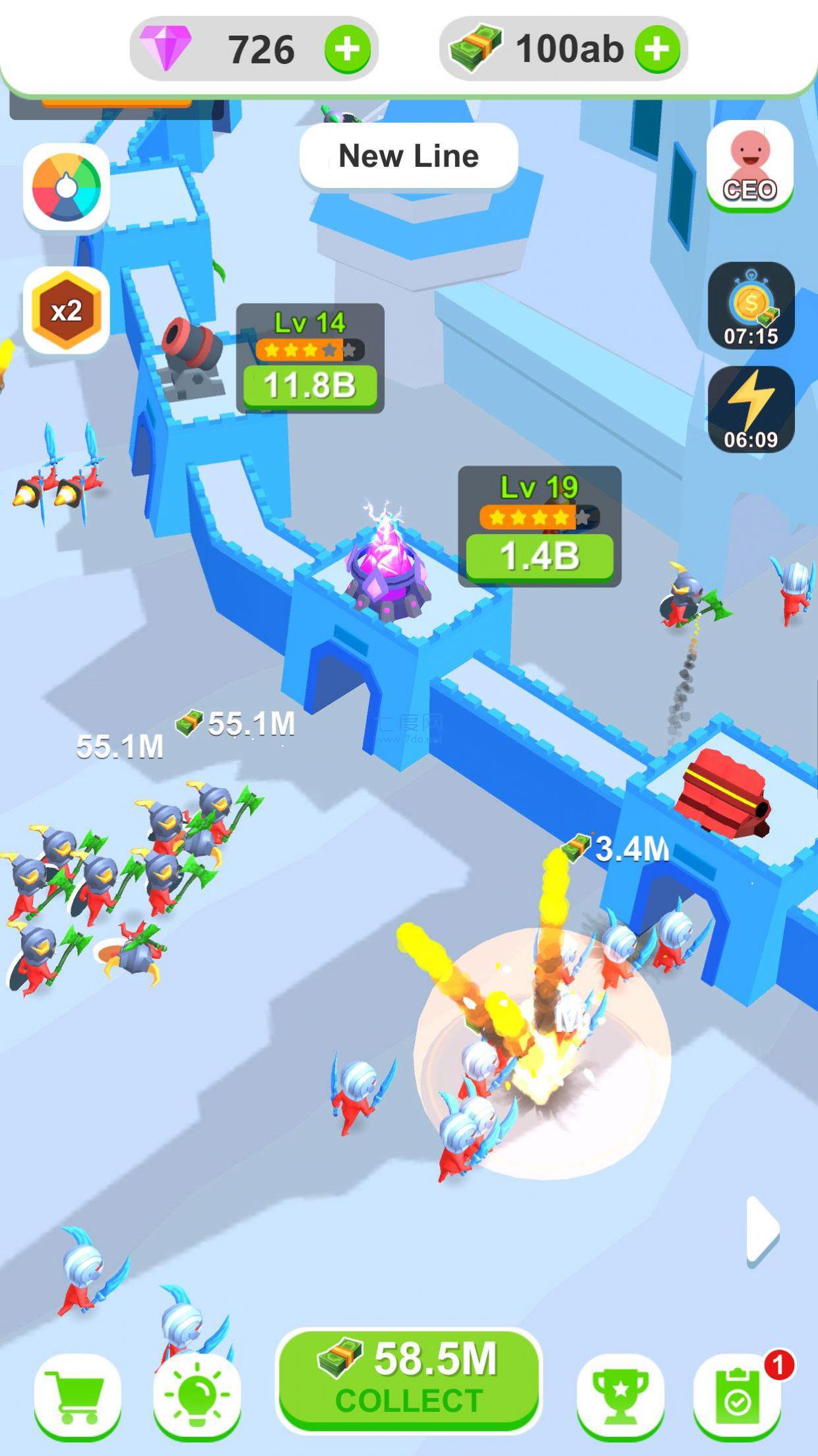This screenshot has height=1456, width=818.
Task: Open the tasks clipboard with notification
Action: pyautogui.click(x=738, y=1395)
